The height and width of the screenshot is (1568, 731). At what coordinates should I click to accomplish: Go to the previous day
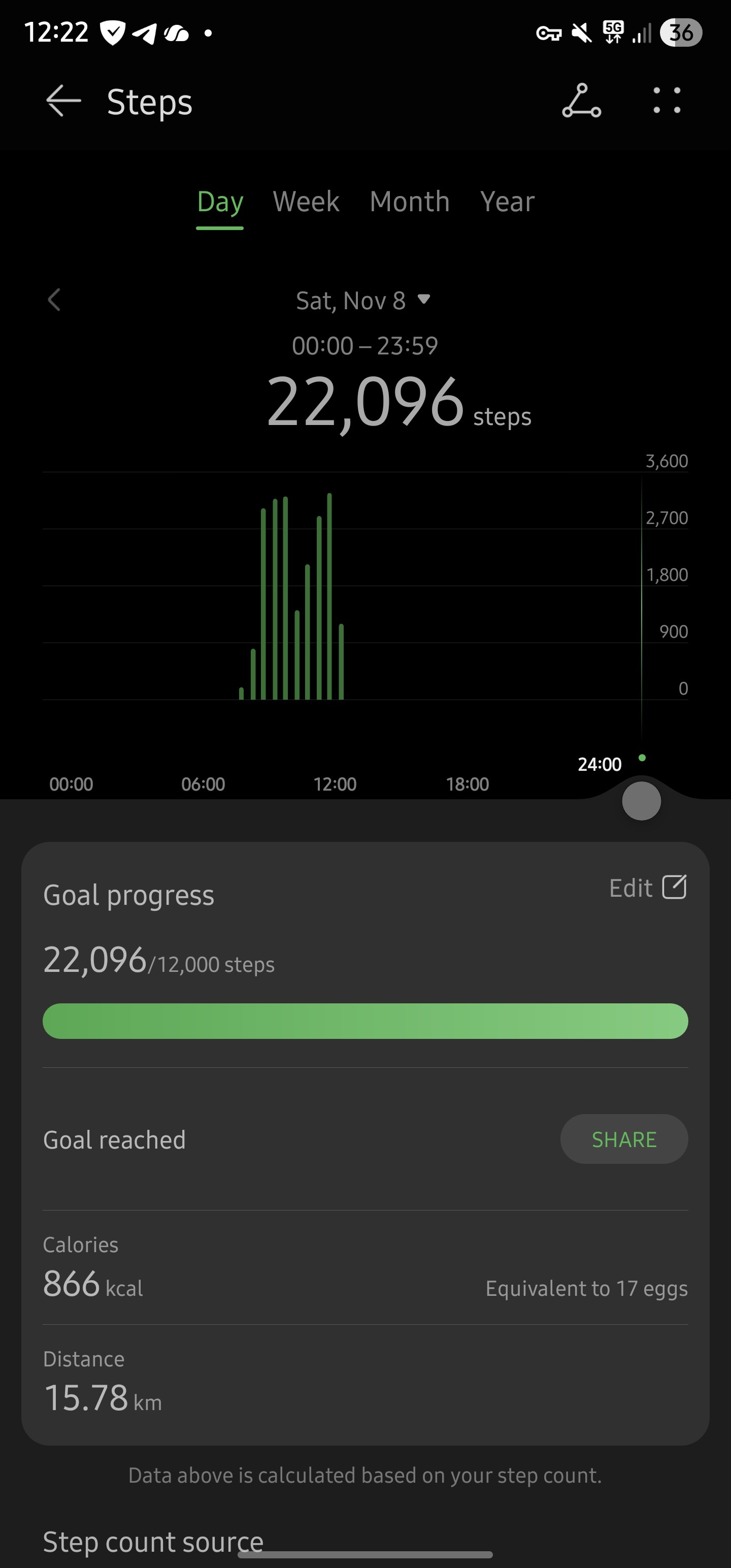point(54,300)
